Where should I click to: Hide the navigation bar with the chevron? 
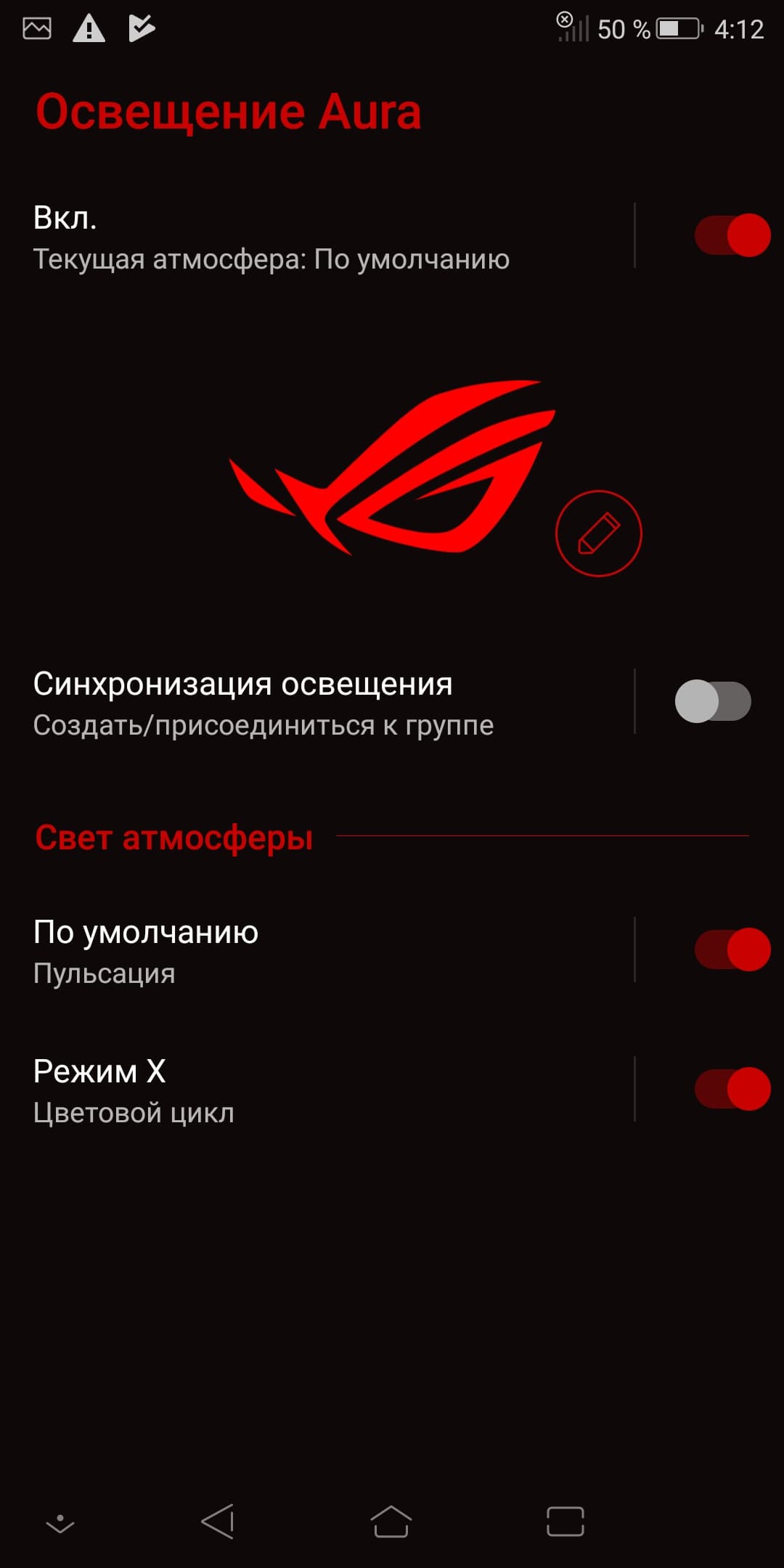(x=60, y=1522)
